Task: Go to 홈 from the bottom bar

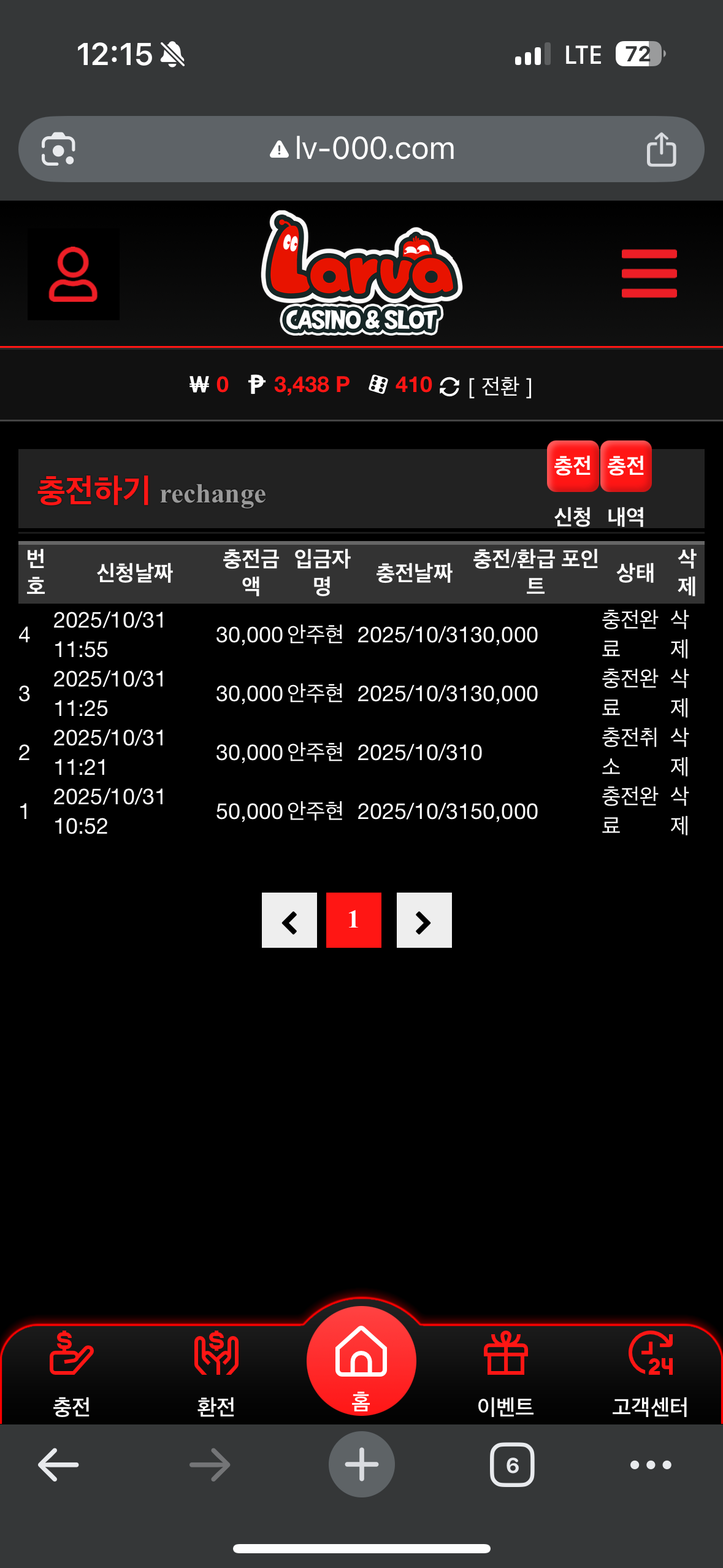Action: 361,1363
